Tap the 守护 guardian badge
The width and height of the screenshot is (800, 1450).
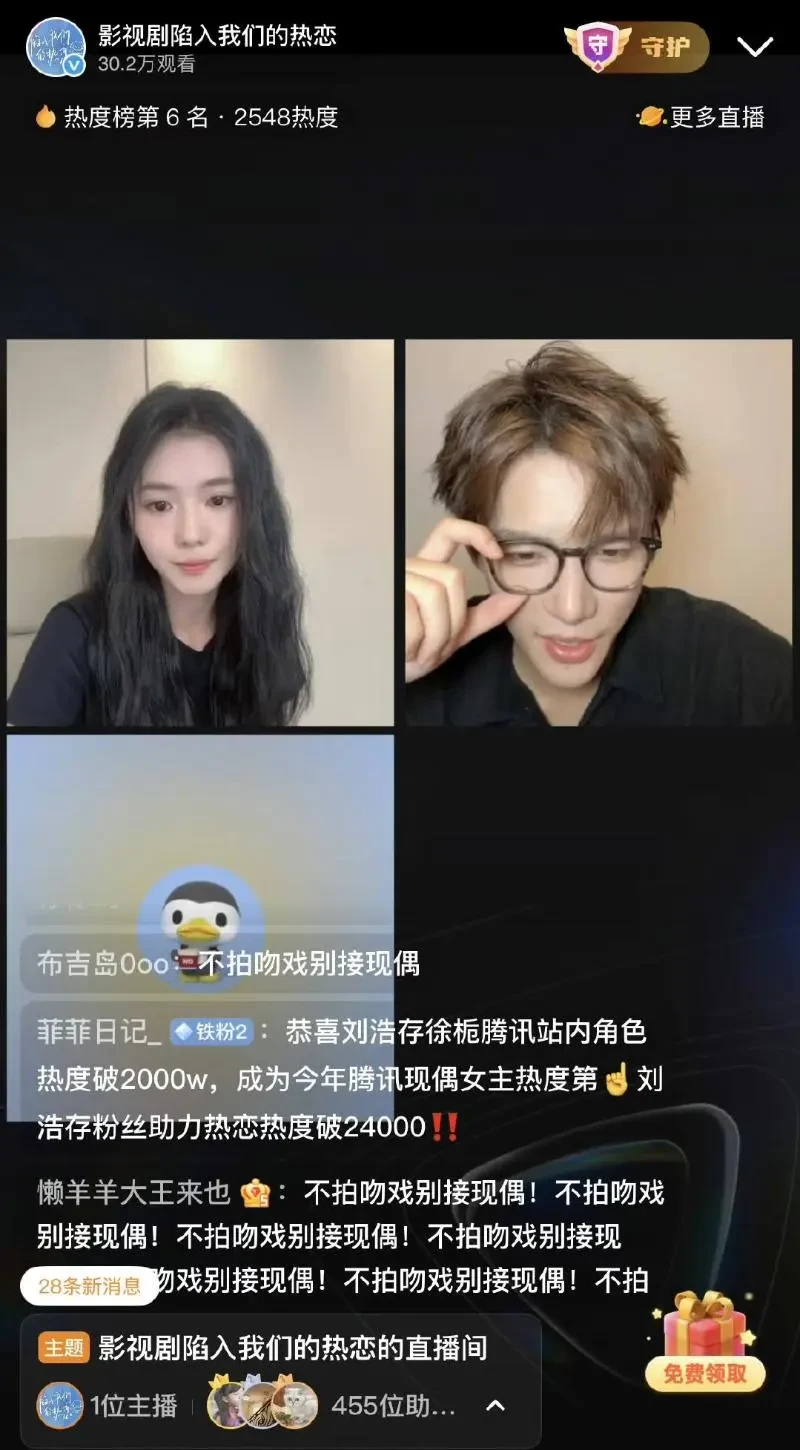point(638,47)
